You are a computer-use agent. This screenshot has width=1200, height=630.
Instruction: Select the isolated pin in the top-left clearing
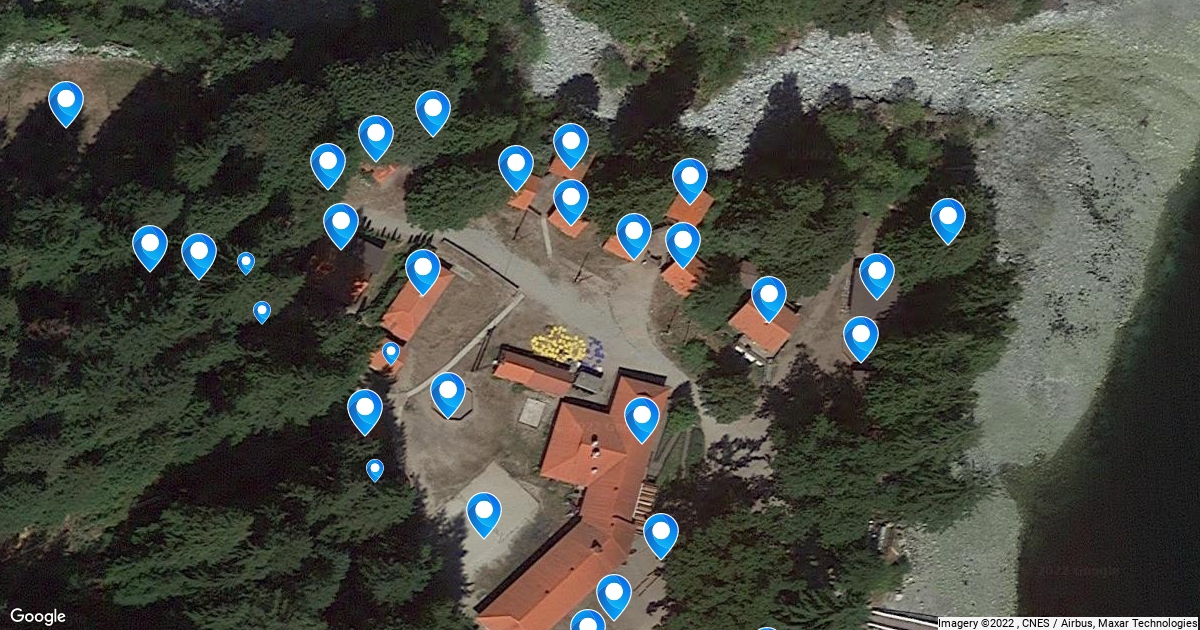click(x=66, y=103)
